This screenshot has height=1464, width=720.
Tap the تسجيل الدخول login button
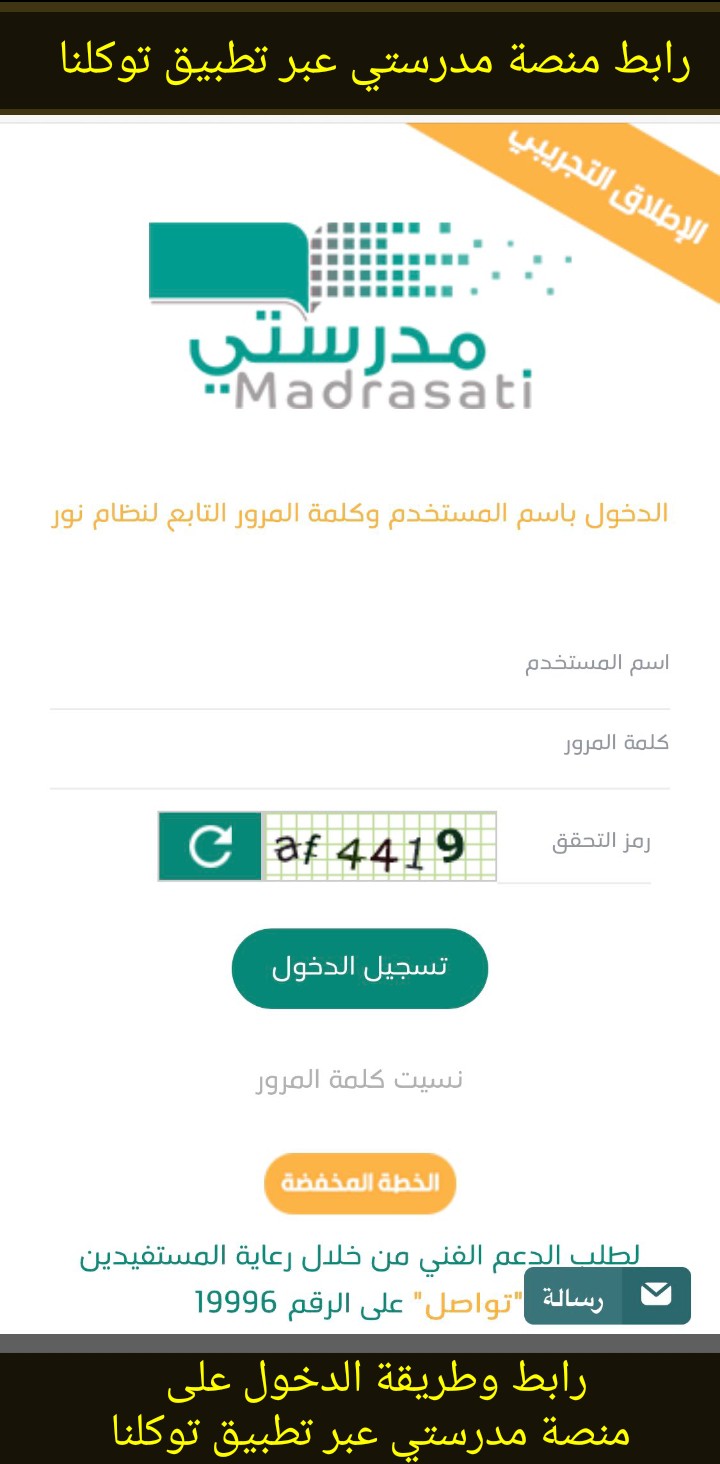360,968
